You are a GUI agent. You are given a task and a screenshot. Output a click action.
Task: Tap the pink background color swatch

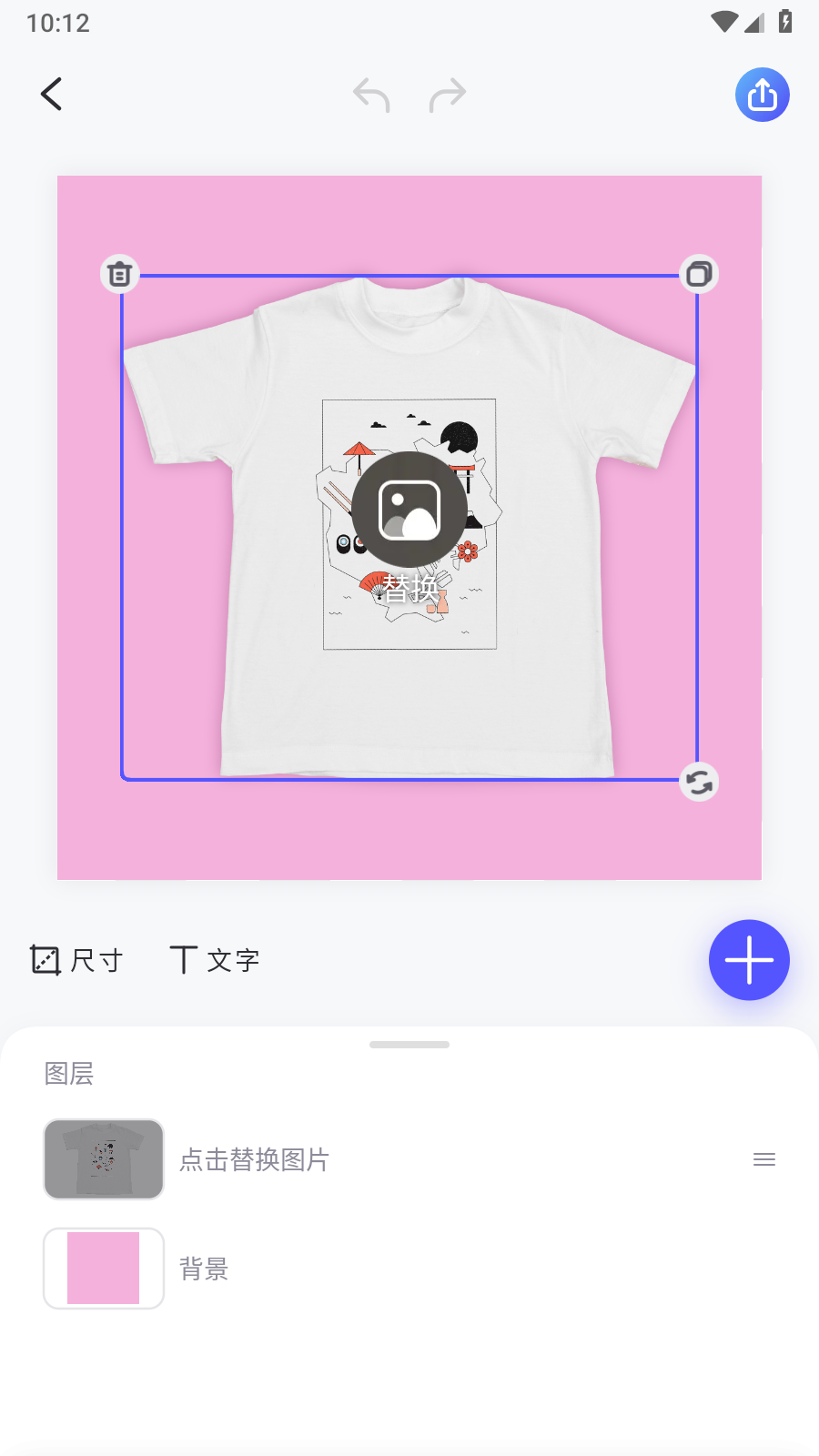click(x=103, y=1268)
